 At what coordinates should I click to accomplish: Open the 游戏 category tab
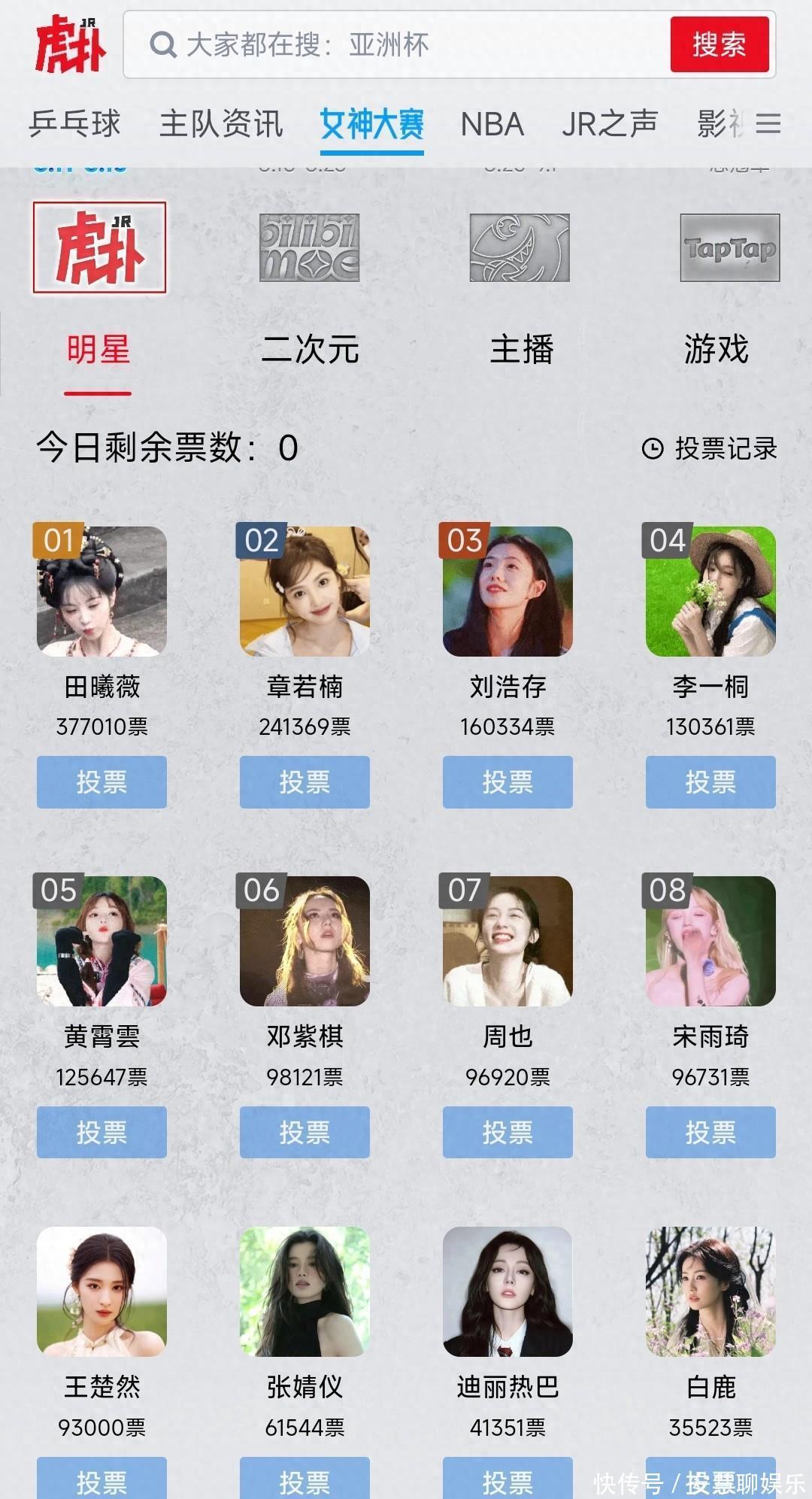coord(716,350)
